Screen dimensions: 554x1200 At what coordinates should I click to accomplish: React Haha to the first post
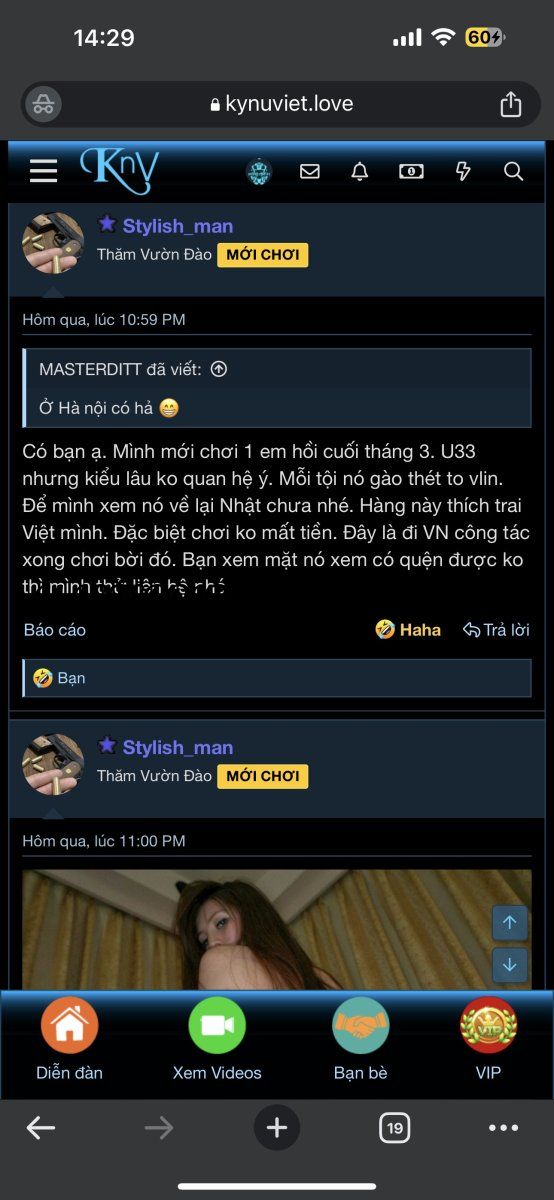tap(408, 630)
